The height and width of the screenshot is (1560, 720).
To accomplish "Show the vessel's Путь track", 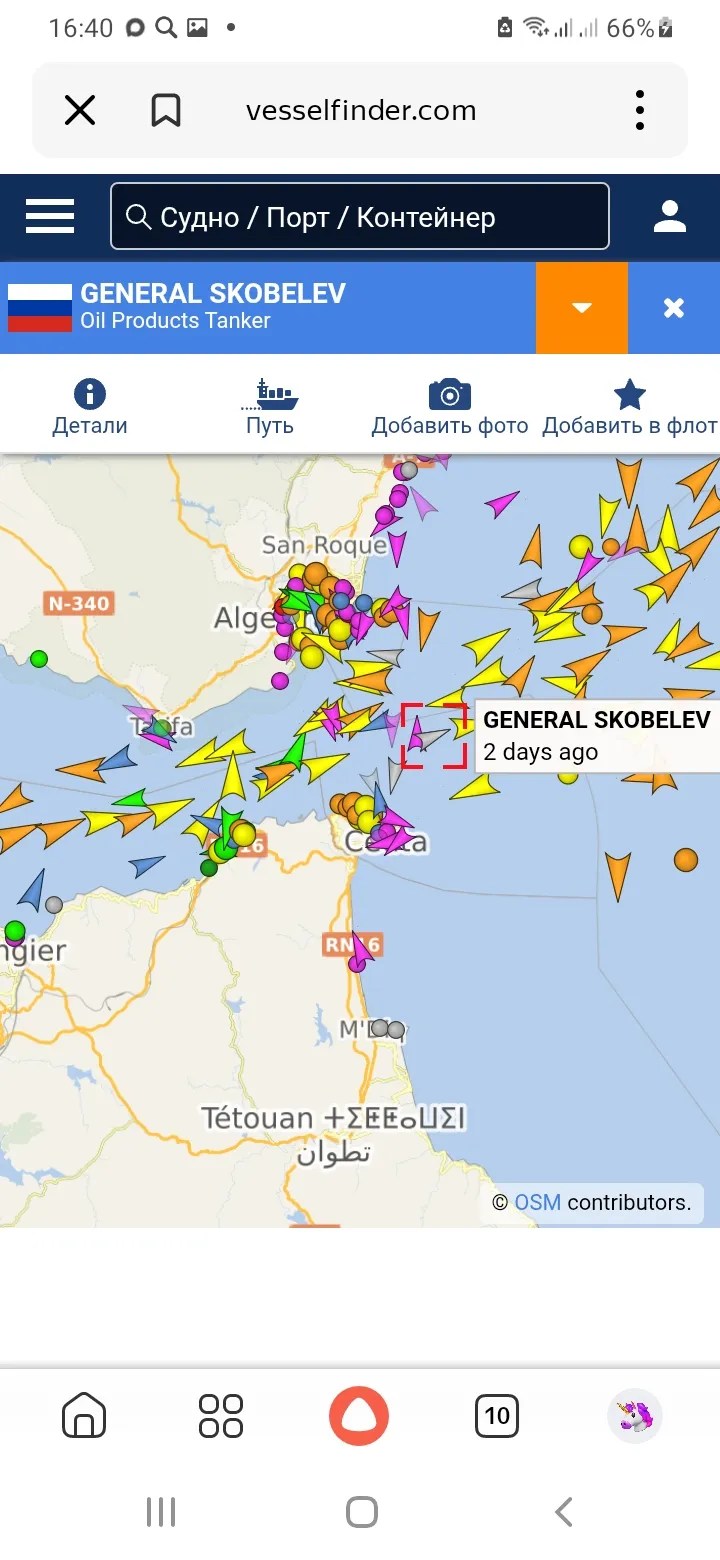I will pos(270,407).
